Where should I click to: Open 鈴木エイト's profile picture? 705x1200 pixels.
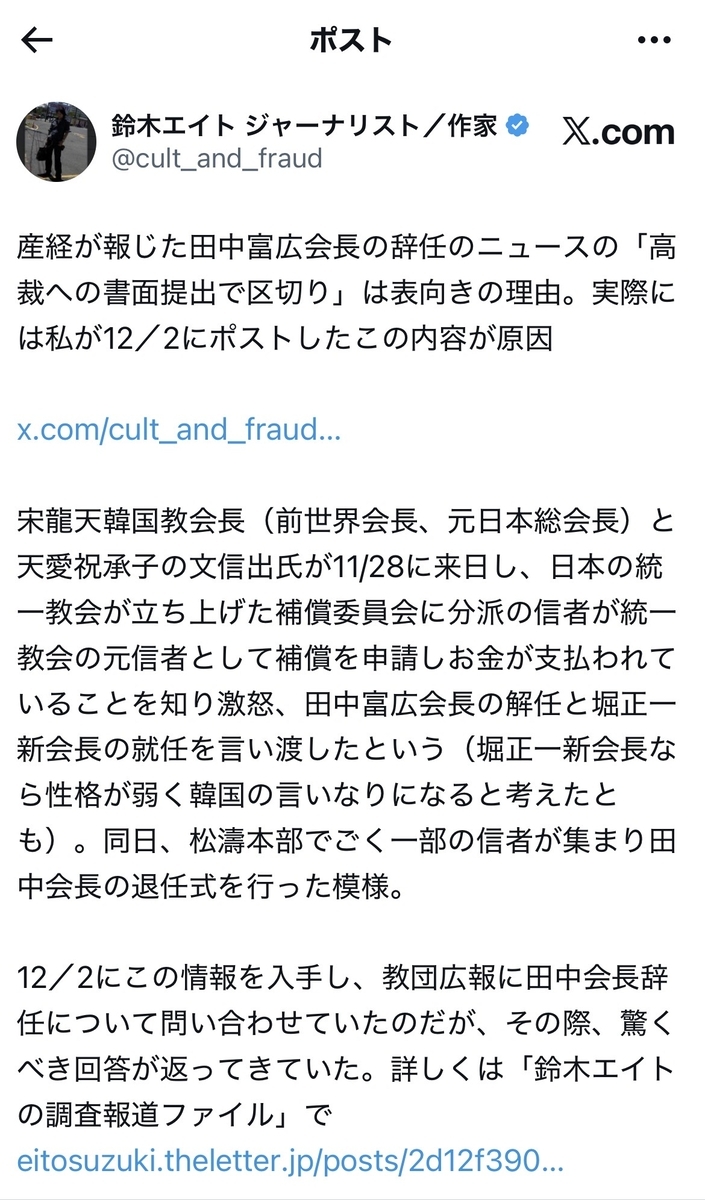(x=56, y=141)
